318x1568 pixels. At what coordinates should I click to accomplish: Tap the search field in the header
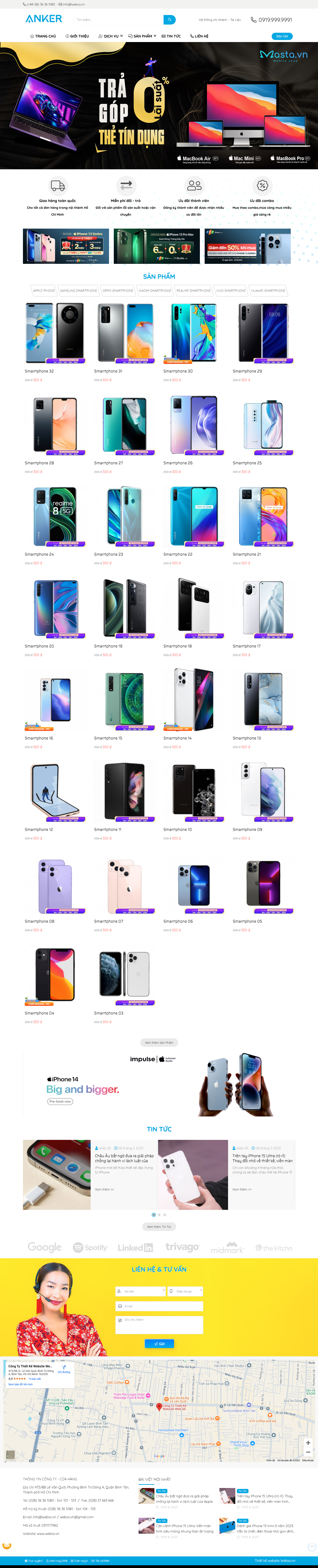pyautogui.click(x=119, y=20)
